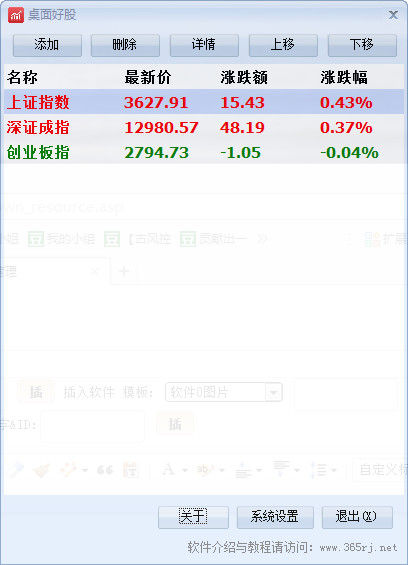Tap the 添加 button
408x565 pixels.
(47, 45)
